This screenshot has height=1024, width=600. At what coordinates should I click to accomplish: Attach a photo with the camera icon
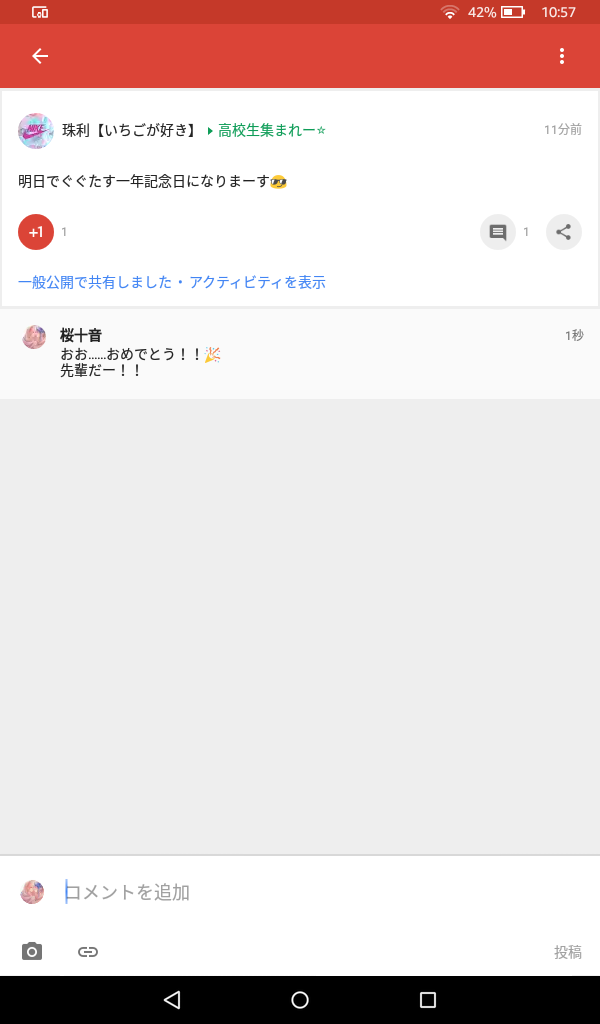tap(32, 952)
